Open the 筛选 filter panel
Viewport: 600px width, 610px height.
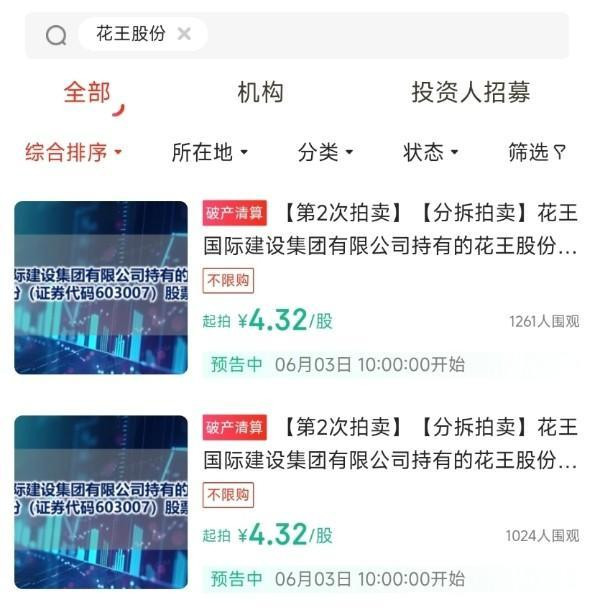coord(537,152)
